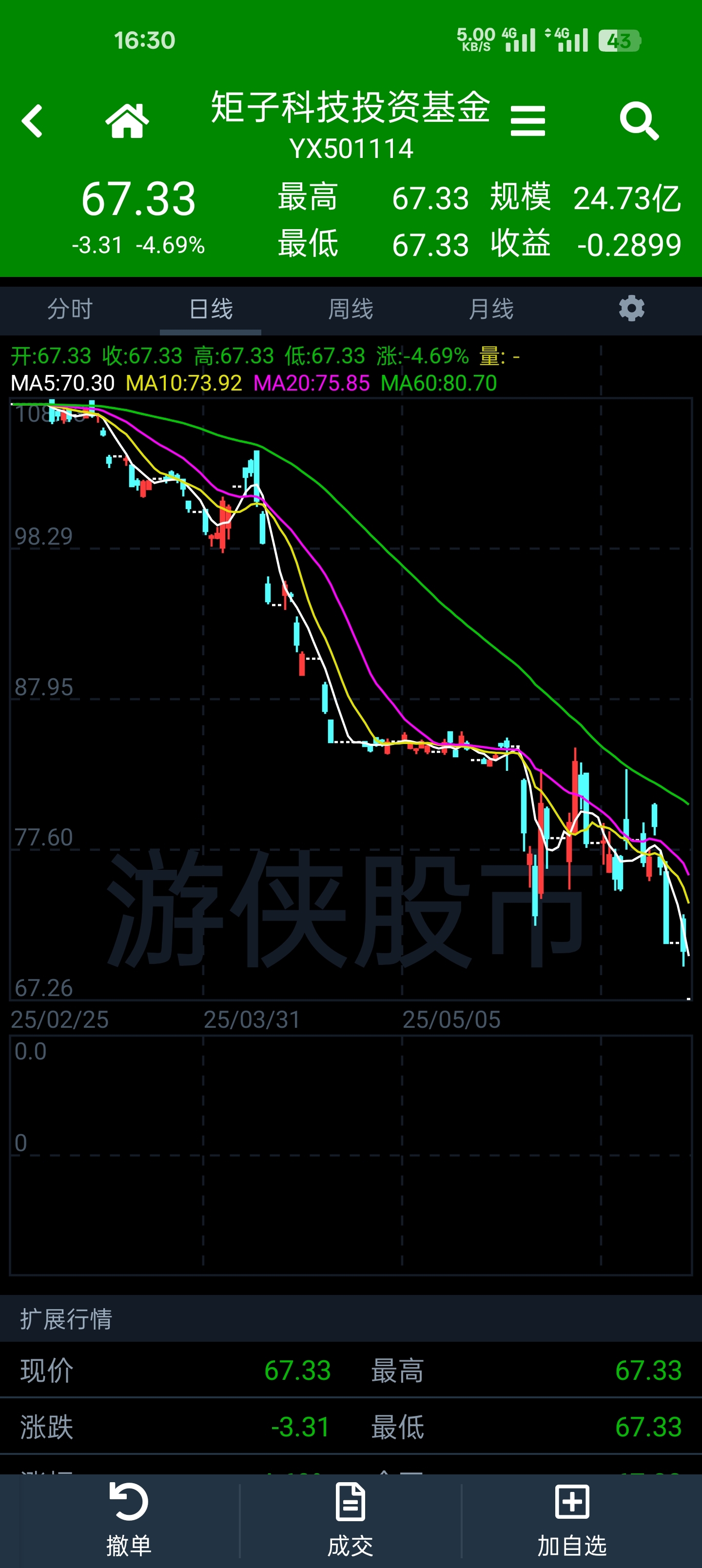Open the search magnifier icon
The width and height of the screenshot is (702, 1568).
click(639, 121)
